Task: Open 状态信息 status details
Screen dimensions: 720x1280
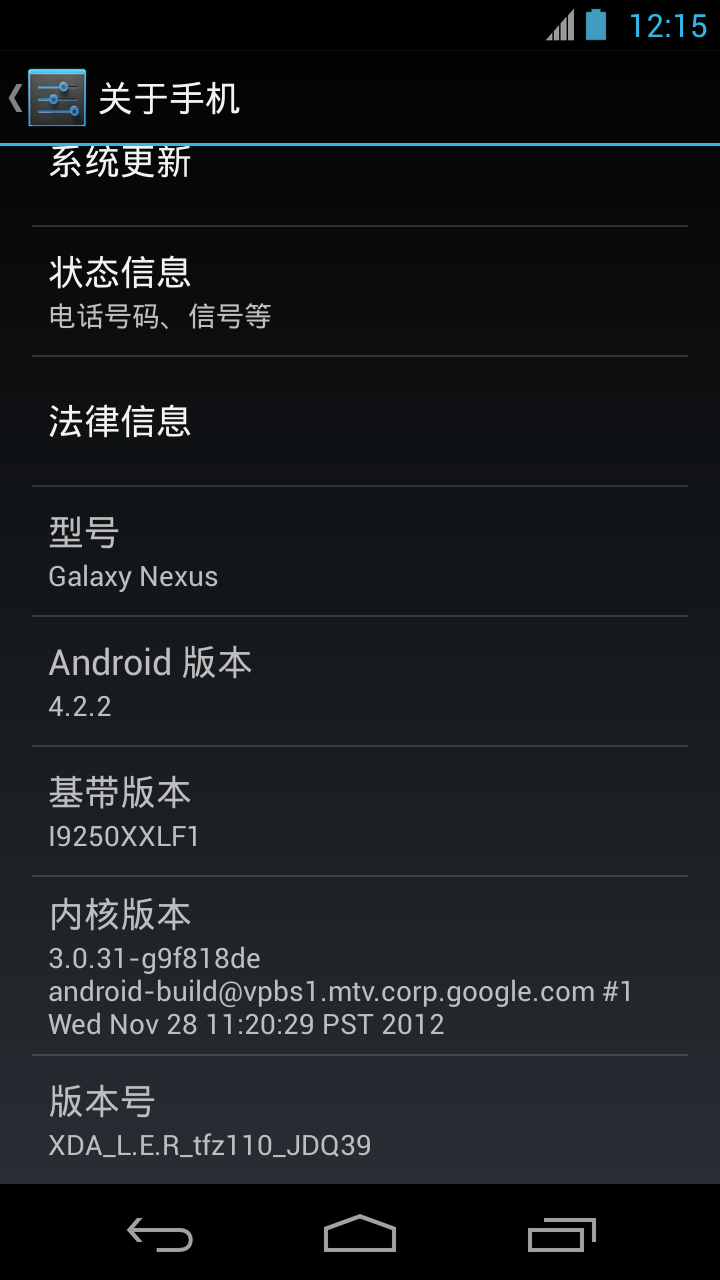Action: pyautogui.click(x=360, y=291)
